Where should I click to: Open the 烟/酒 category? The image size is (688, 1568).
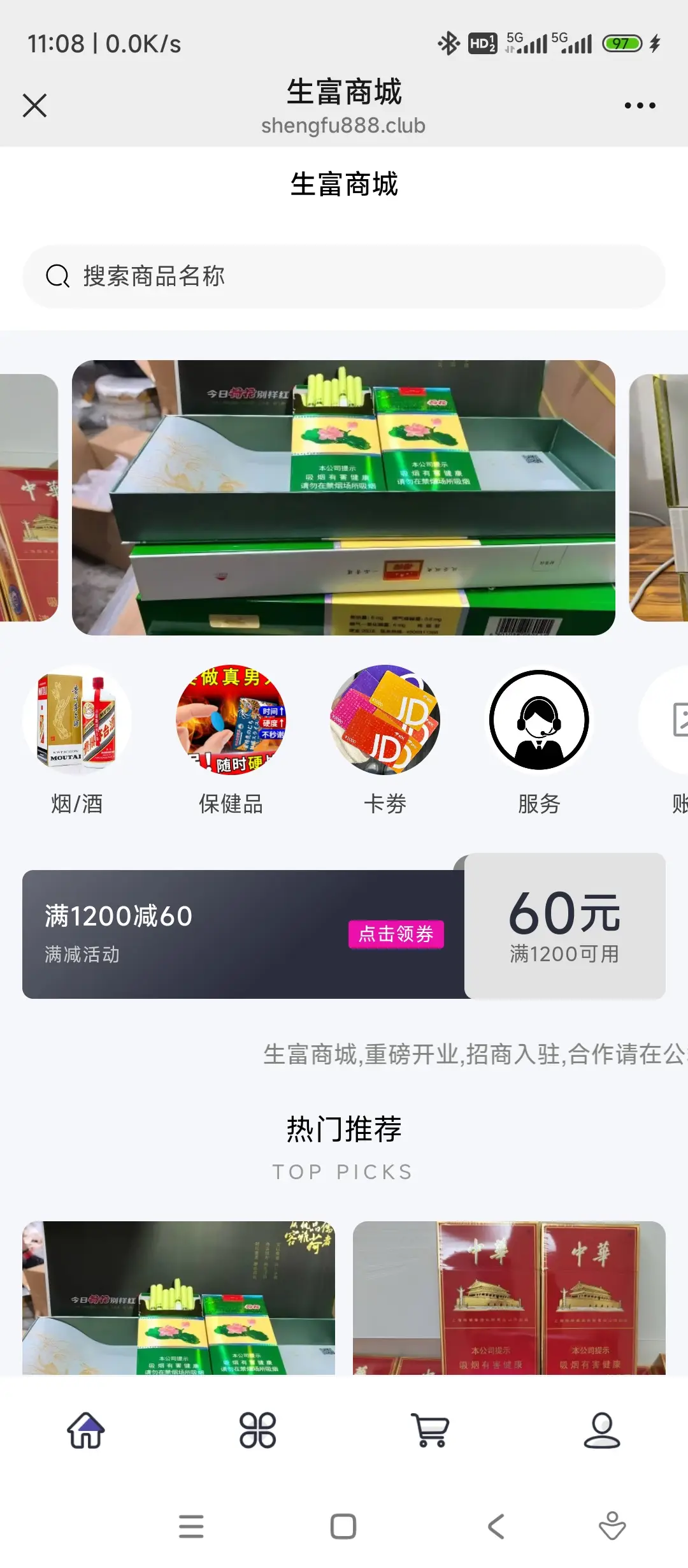[77, 720]
